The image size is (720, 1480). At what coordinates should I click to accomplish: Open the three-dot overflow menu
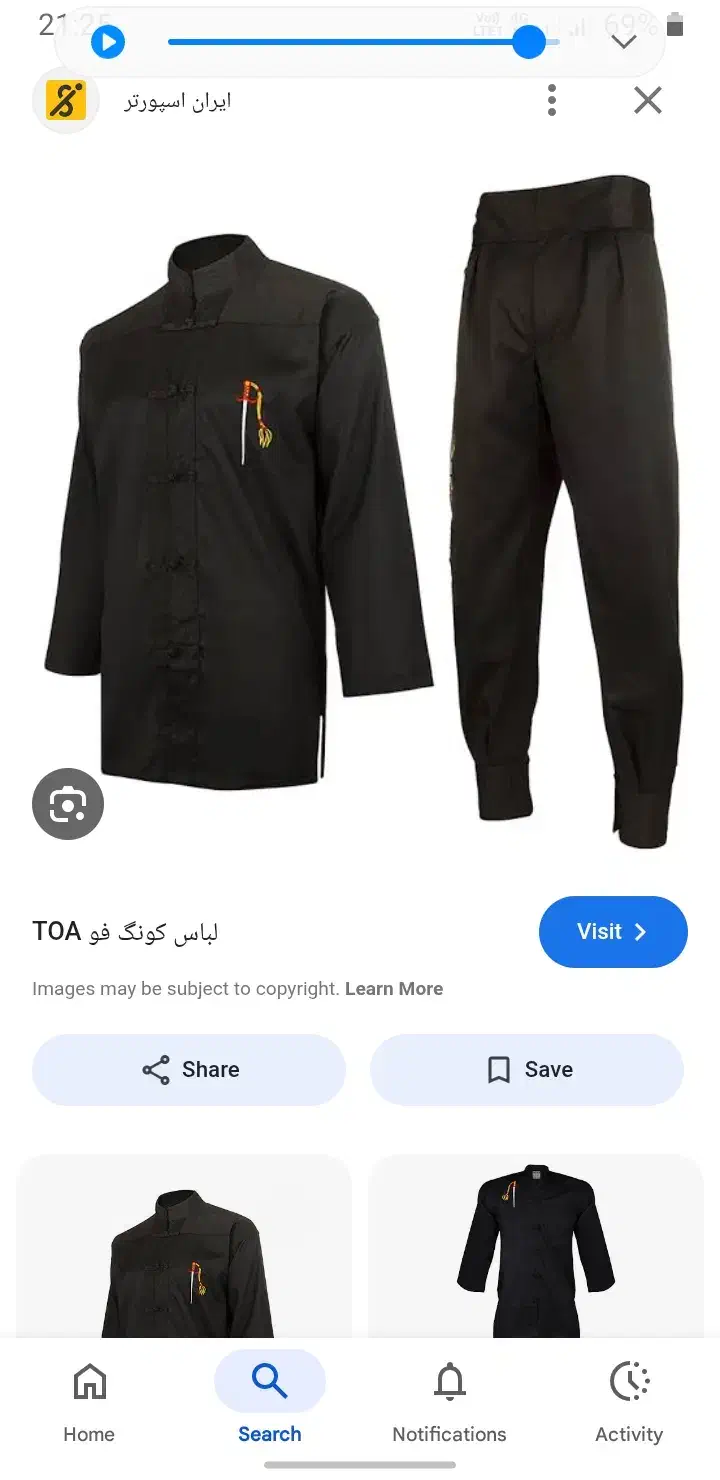pos(551,100)
